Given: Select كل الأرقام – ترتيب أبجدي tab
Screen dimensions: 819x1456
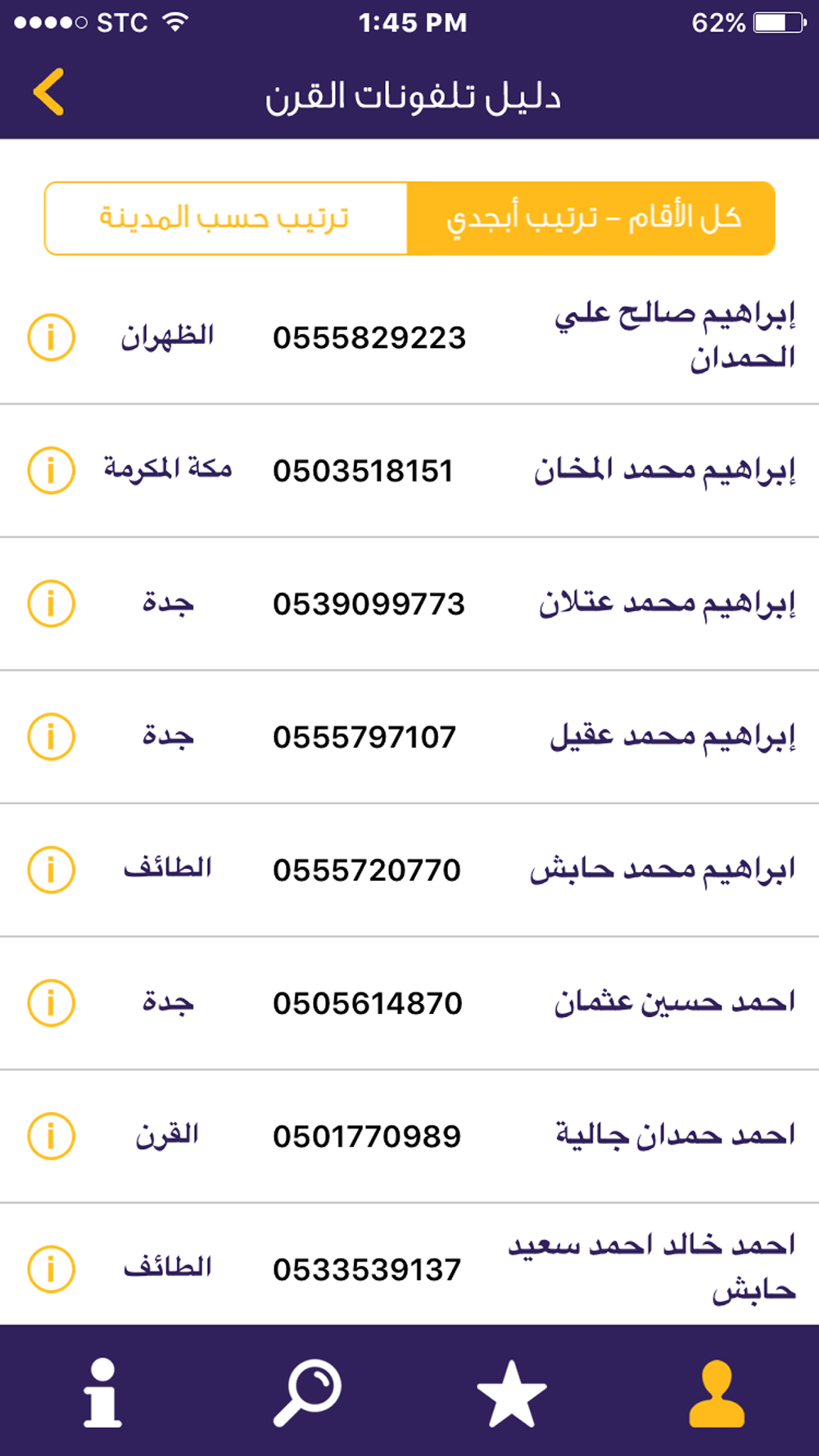Looking at the screenshot, I should pyautogui.click(x=590, y=219).
